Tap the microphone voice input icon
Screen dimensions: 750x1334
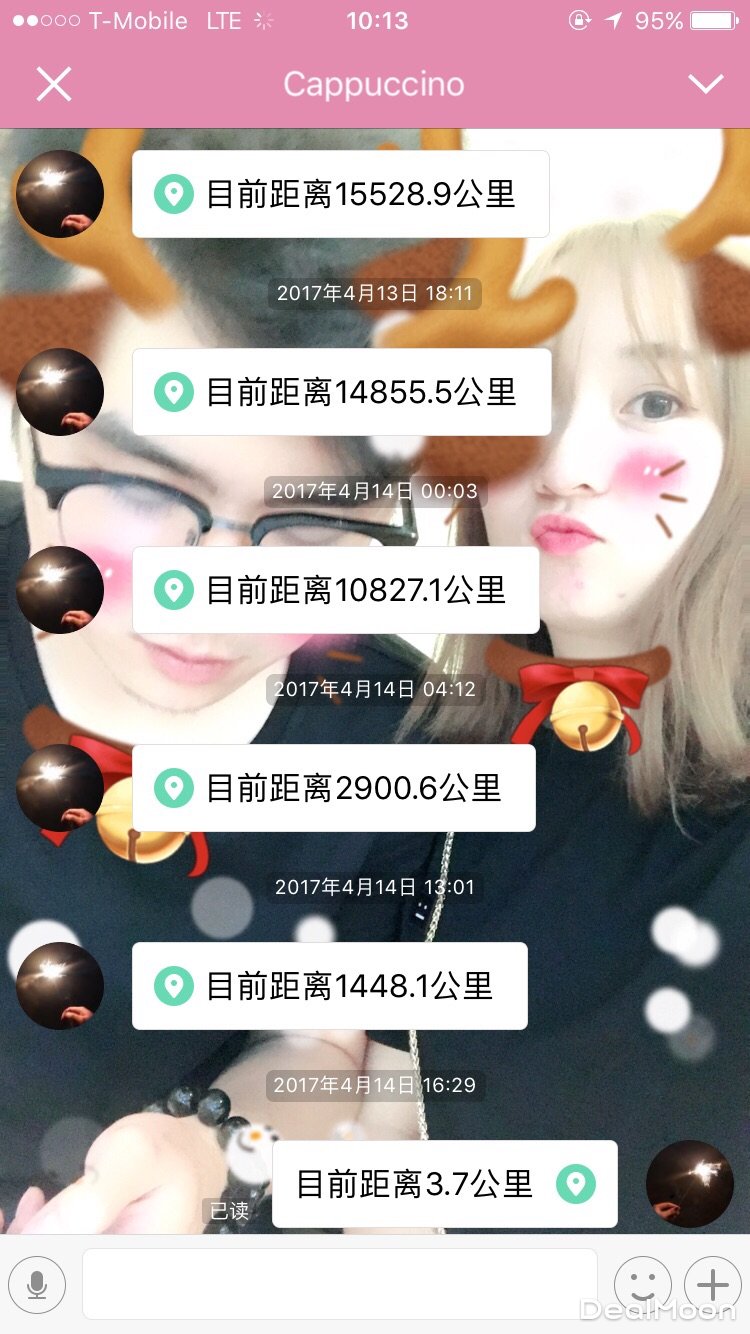(37, 1284)
